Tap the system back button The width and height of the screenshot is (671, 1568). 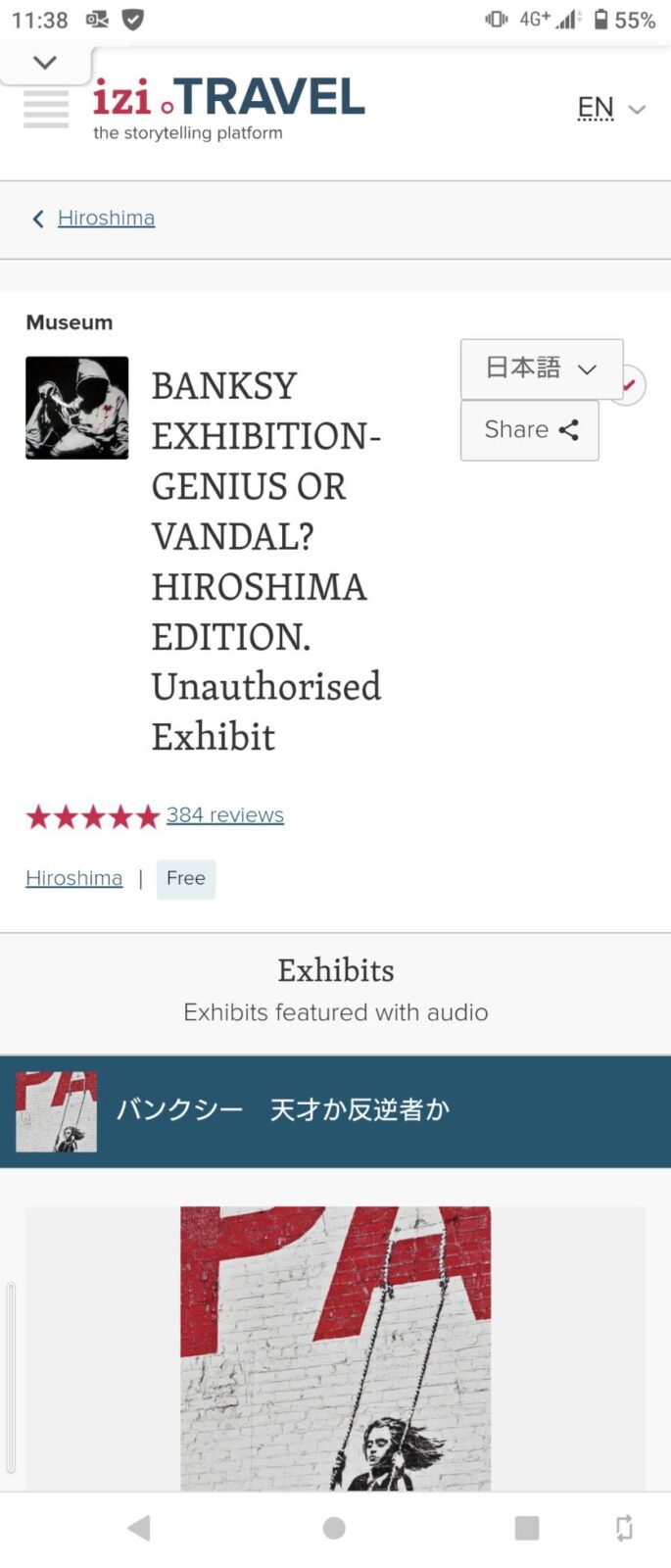(139, 1527)
